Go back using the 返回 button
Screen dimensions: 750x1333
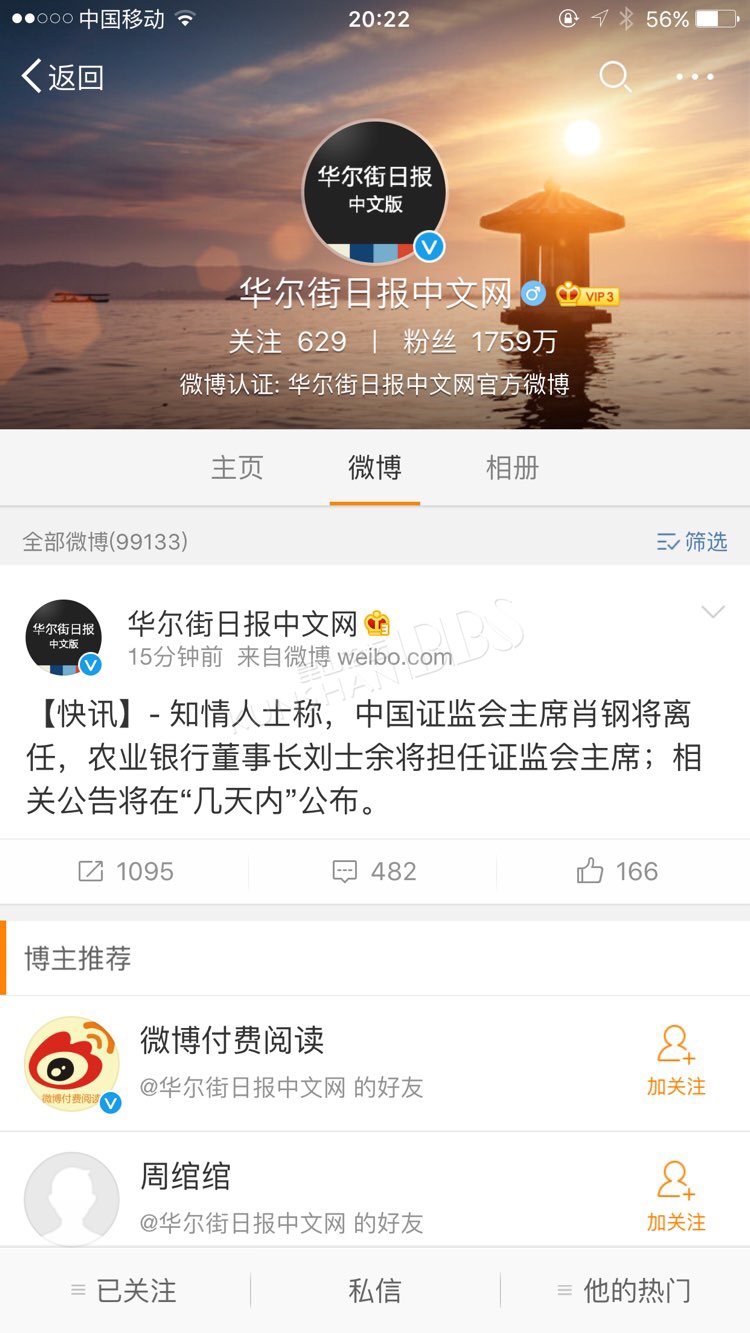coord(63,77)
